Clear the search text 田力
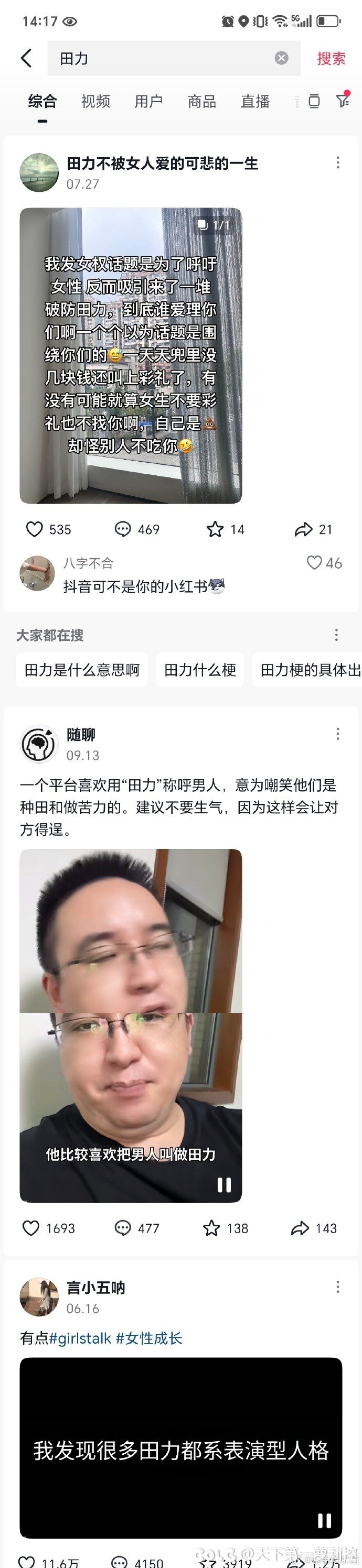This screenshot has height=1568, width=362. [x=281, y=58]
